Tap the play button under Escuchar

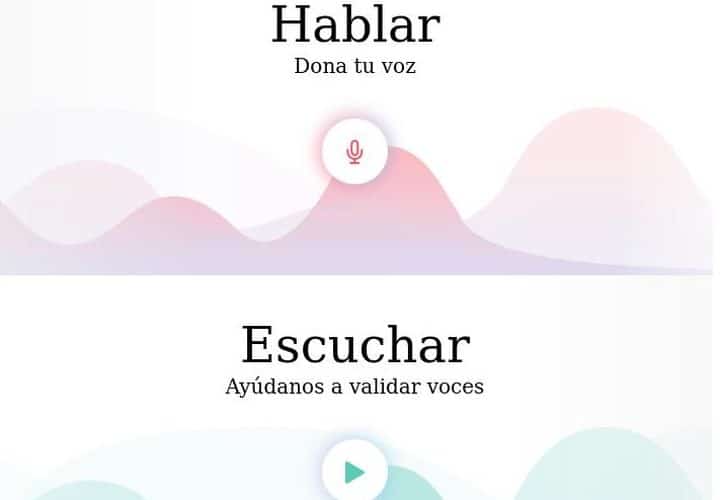[354, 471]
